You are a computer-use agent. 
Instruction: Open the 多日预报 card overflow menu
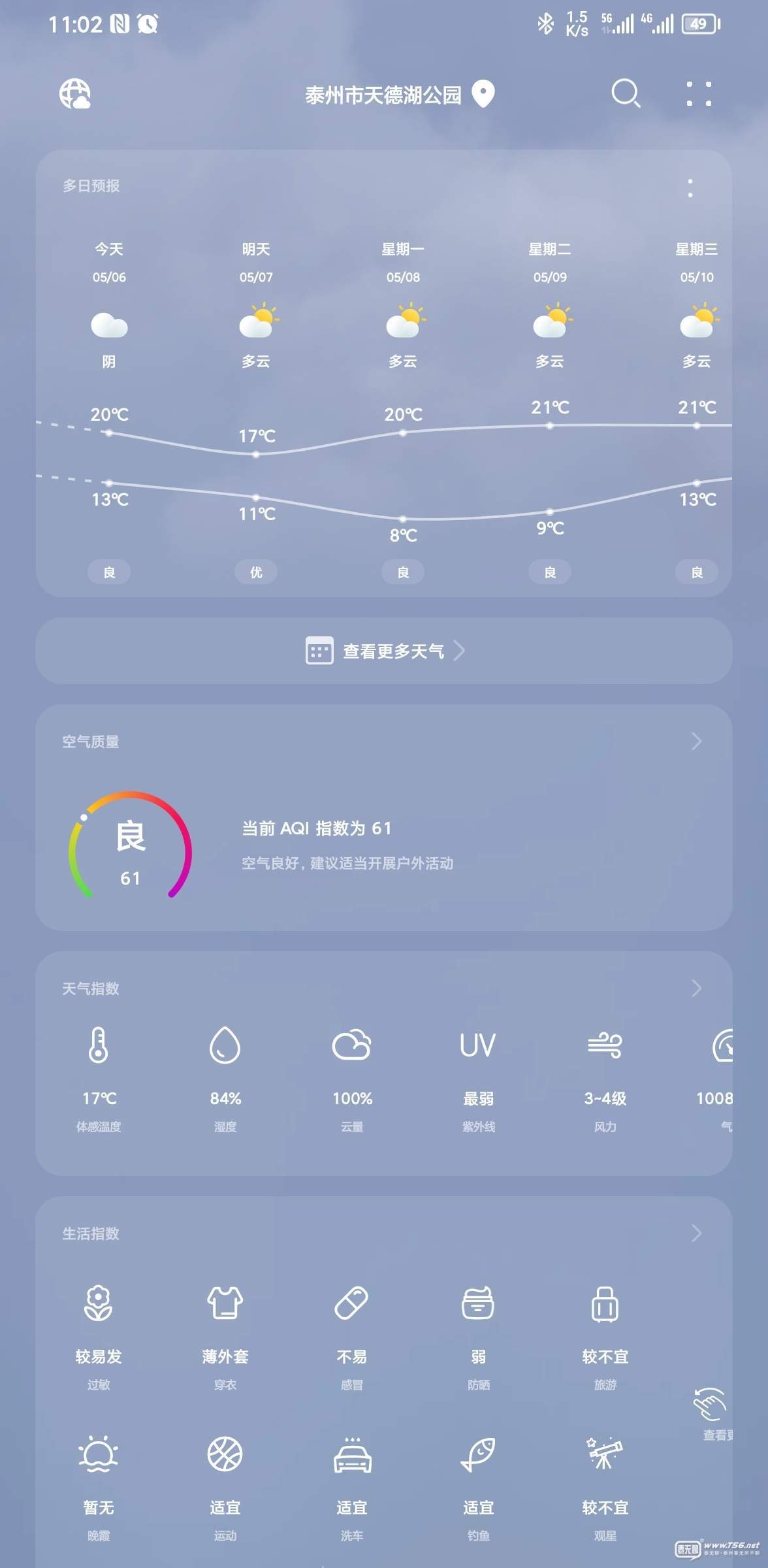690,188
